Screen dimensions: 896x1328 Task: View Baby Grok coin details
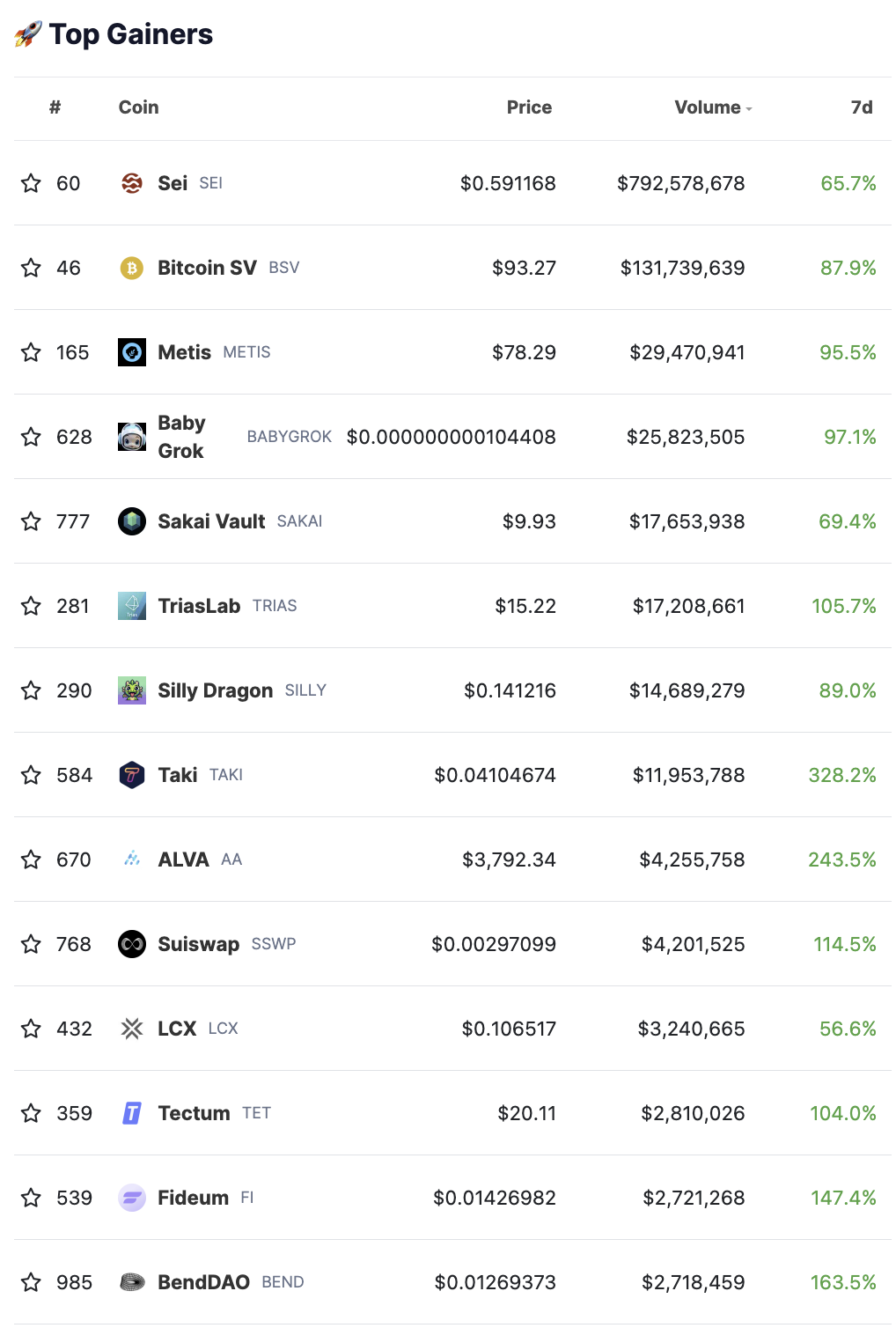click(181, 437)
